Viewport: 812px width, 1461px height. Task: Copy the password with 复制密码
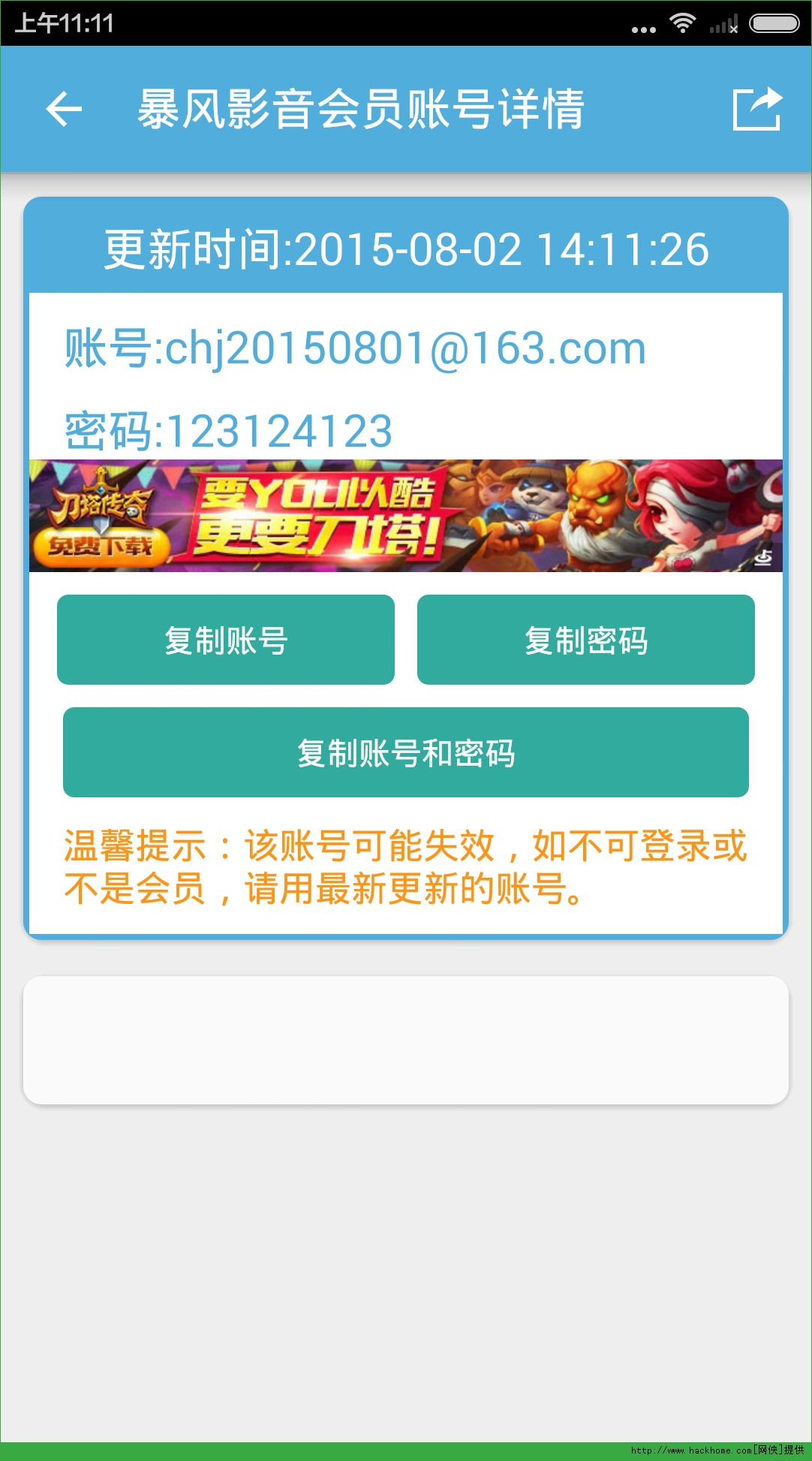coord(585,640)
